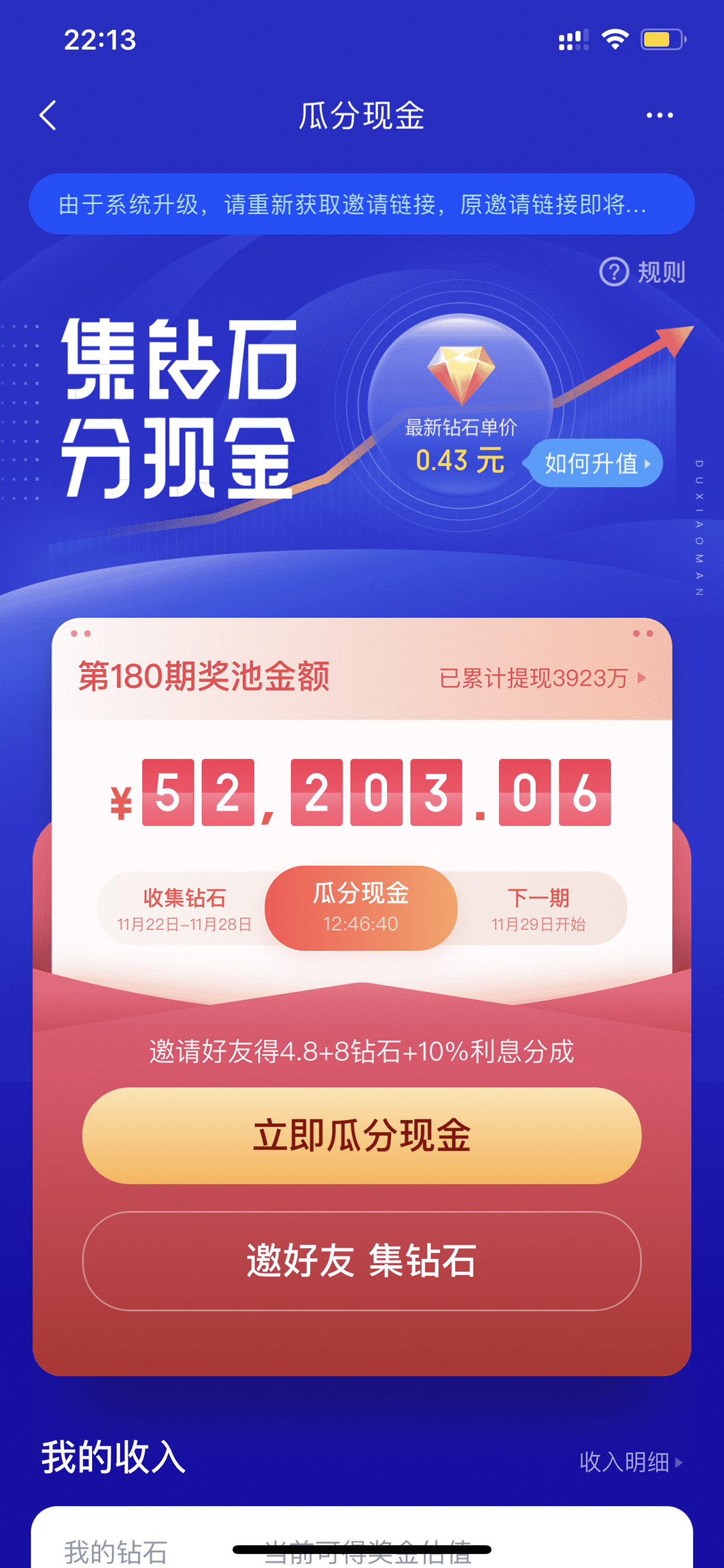This screenshot has width=724, height=1568.
Task: Open 收入明细 income details
Action: point(631,1462)
